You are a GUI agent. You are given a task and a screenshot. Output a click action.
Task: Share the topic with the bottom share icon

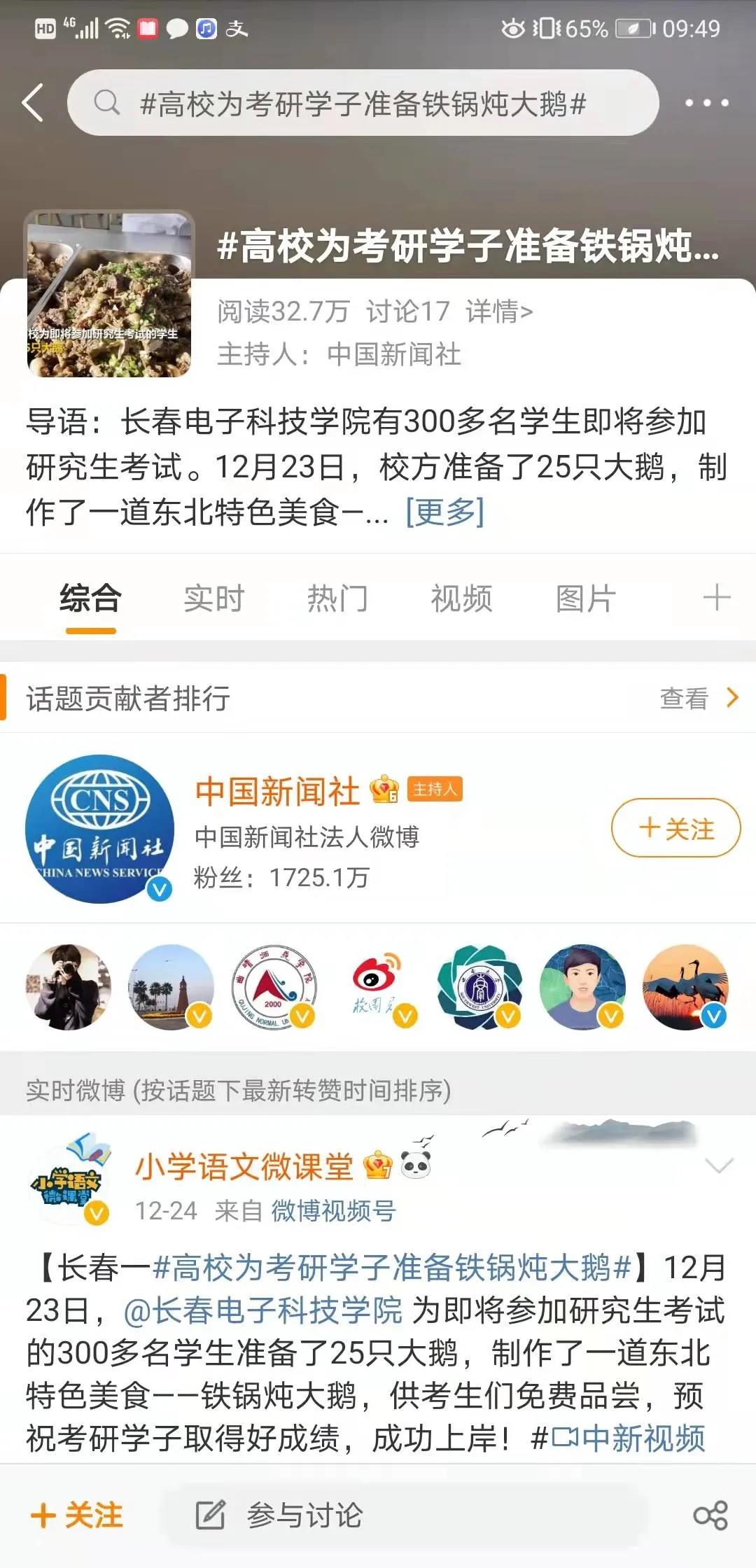[710, 1515]
